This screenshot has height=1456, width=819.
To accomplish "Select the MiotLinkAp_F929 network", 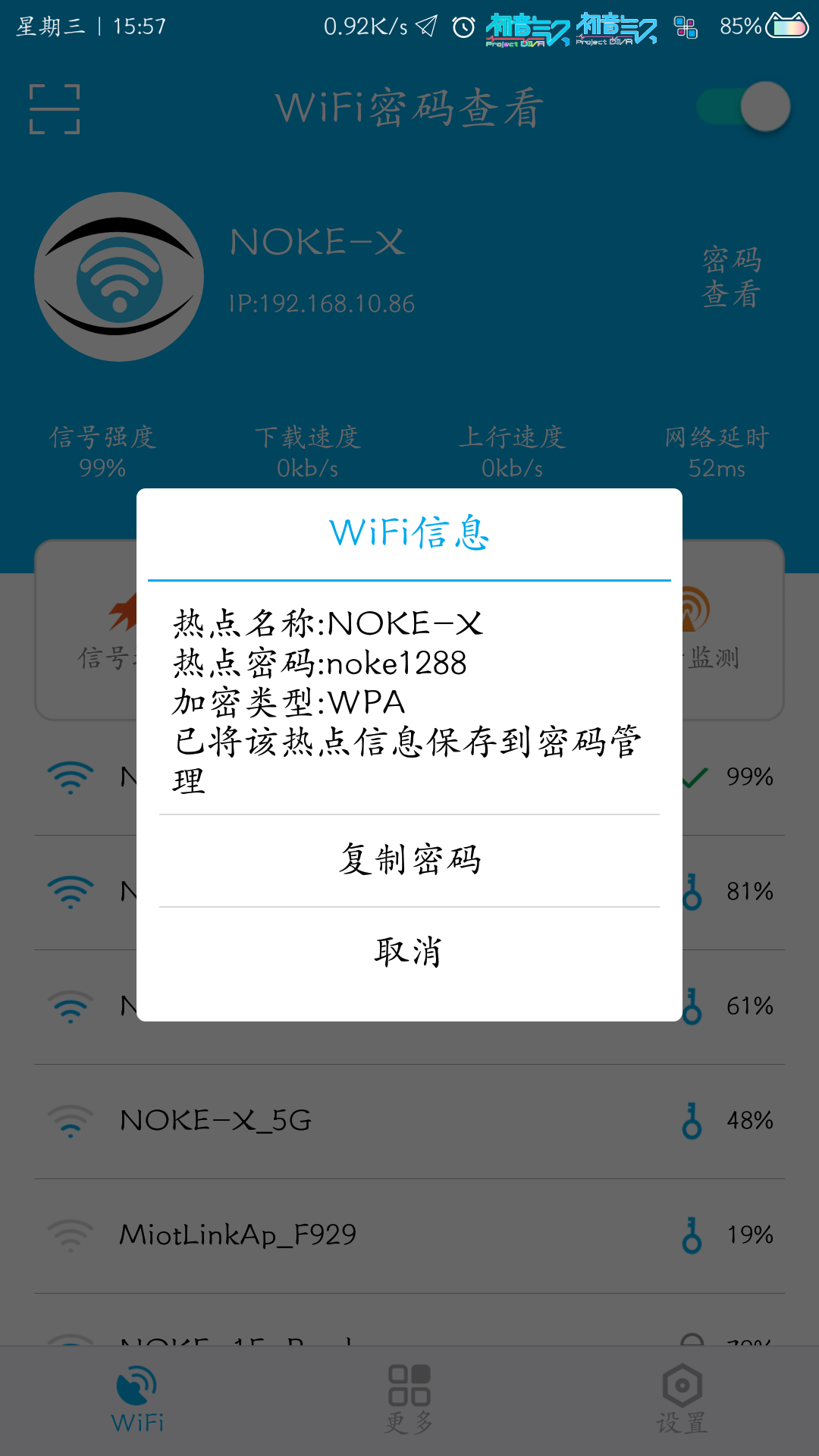I will point(409,1235).
